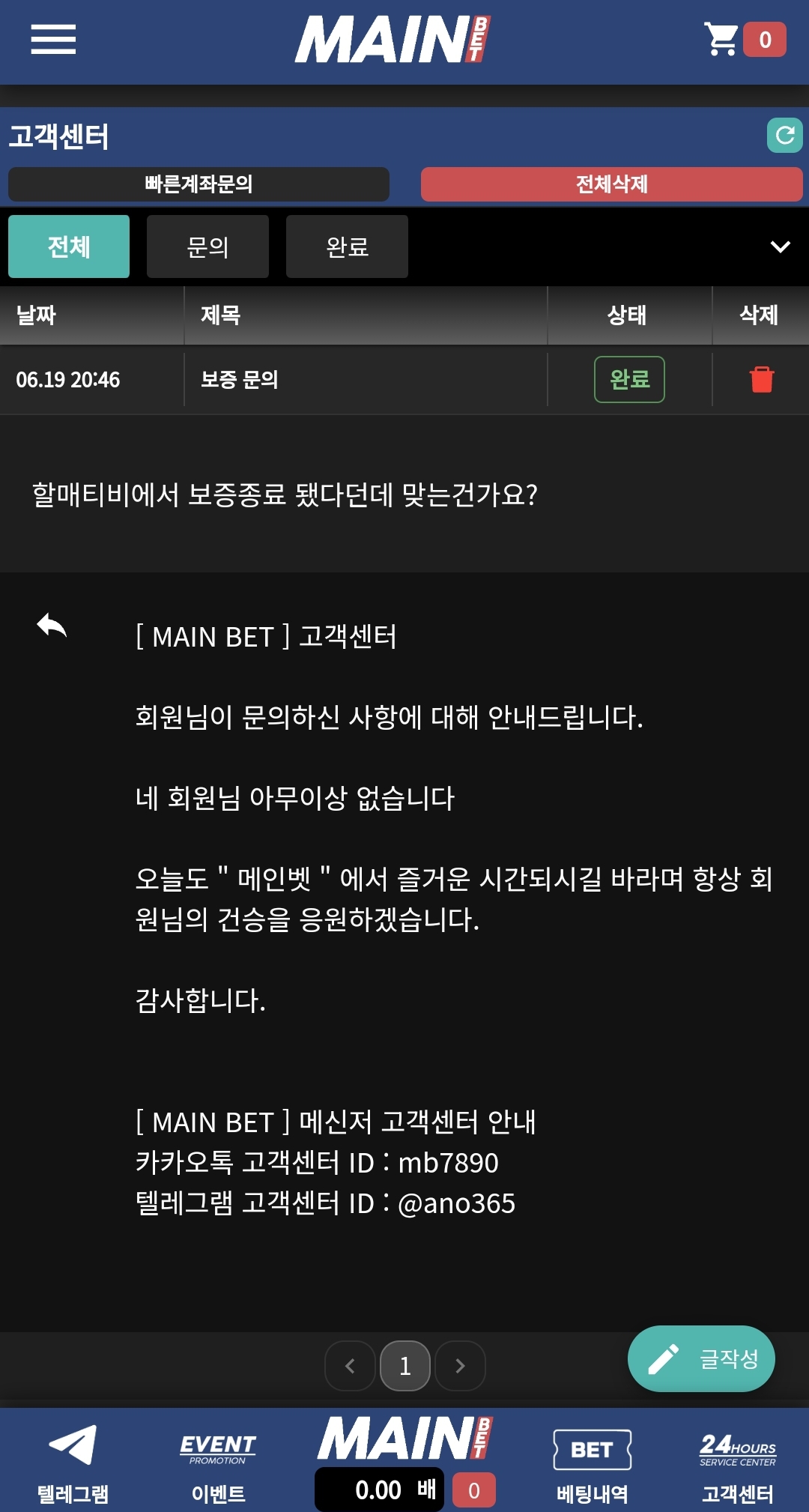Delete all inquiries with 전체삭제
809x1512 pixels.
pos(611,184)
